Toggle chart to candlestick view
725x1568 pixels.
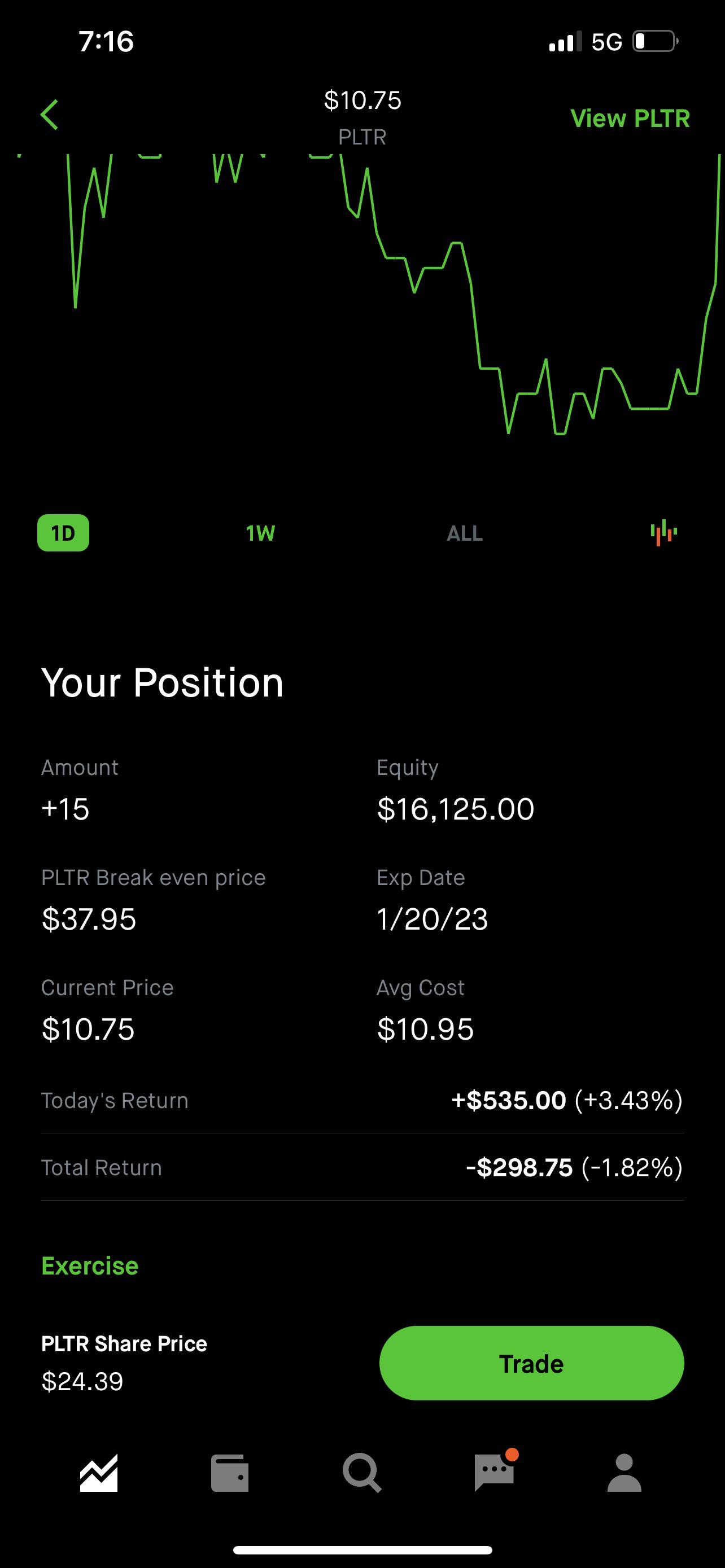[x=665, y=533]
